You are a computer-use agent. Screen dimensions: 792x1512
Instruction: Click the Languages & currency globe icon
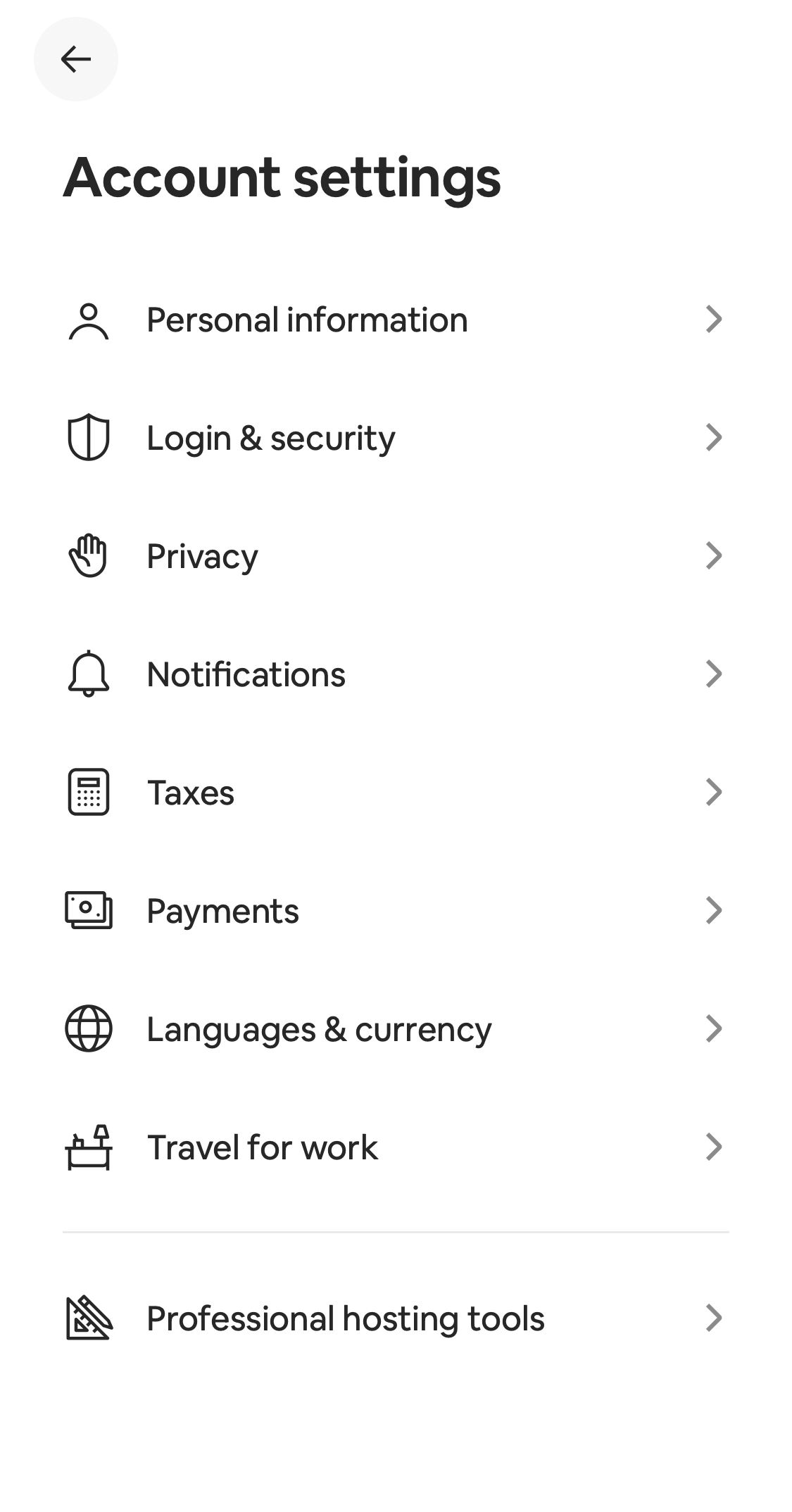point(88,1028)
